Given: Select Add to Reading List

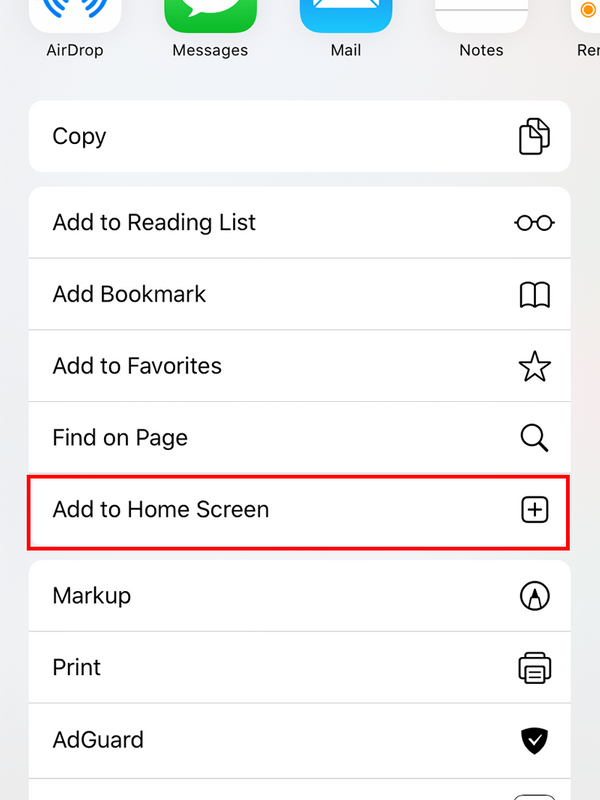Looking at the screenshot, I should 299,222.
